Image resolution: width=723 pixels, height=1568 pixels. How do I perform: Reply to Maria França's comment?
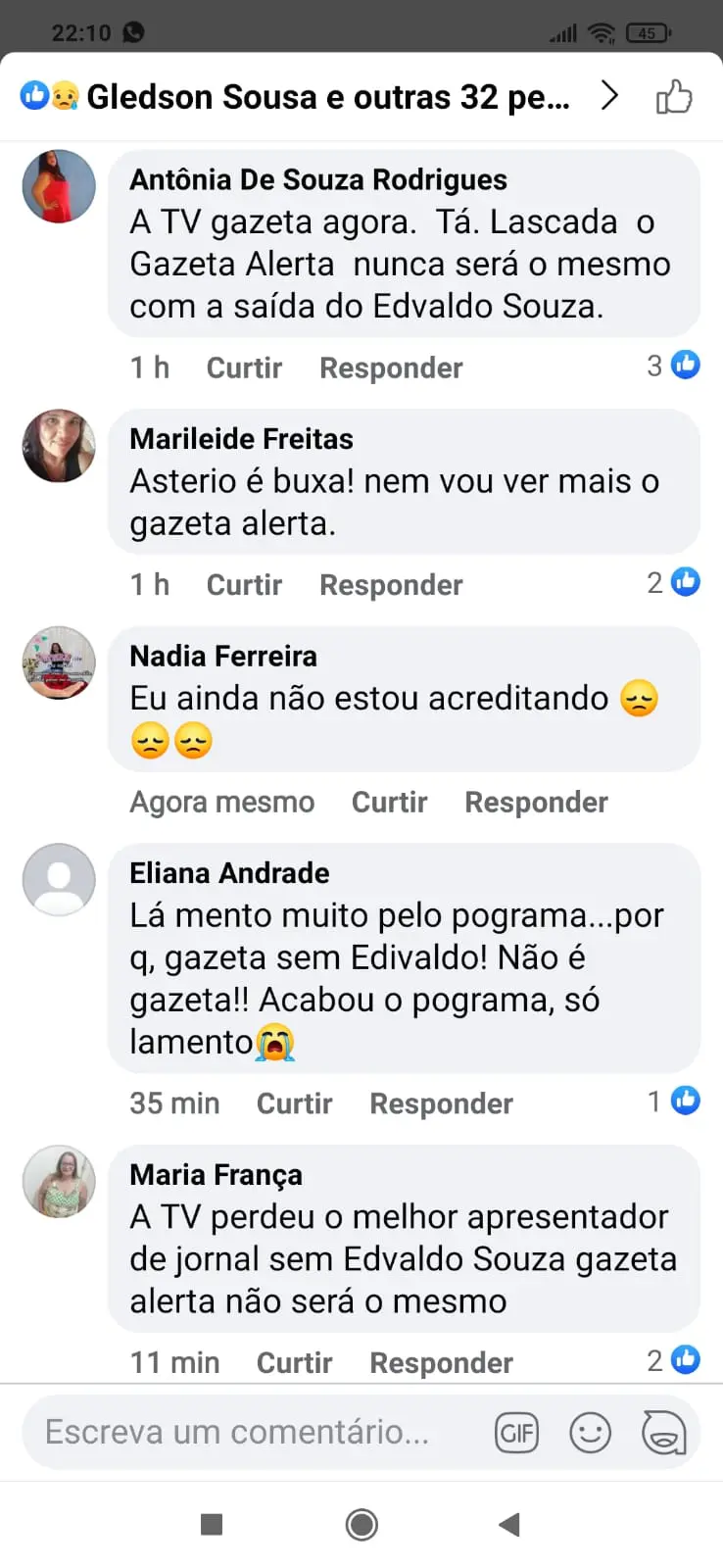[x=441, y=1362]
